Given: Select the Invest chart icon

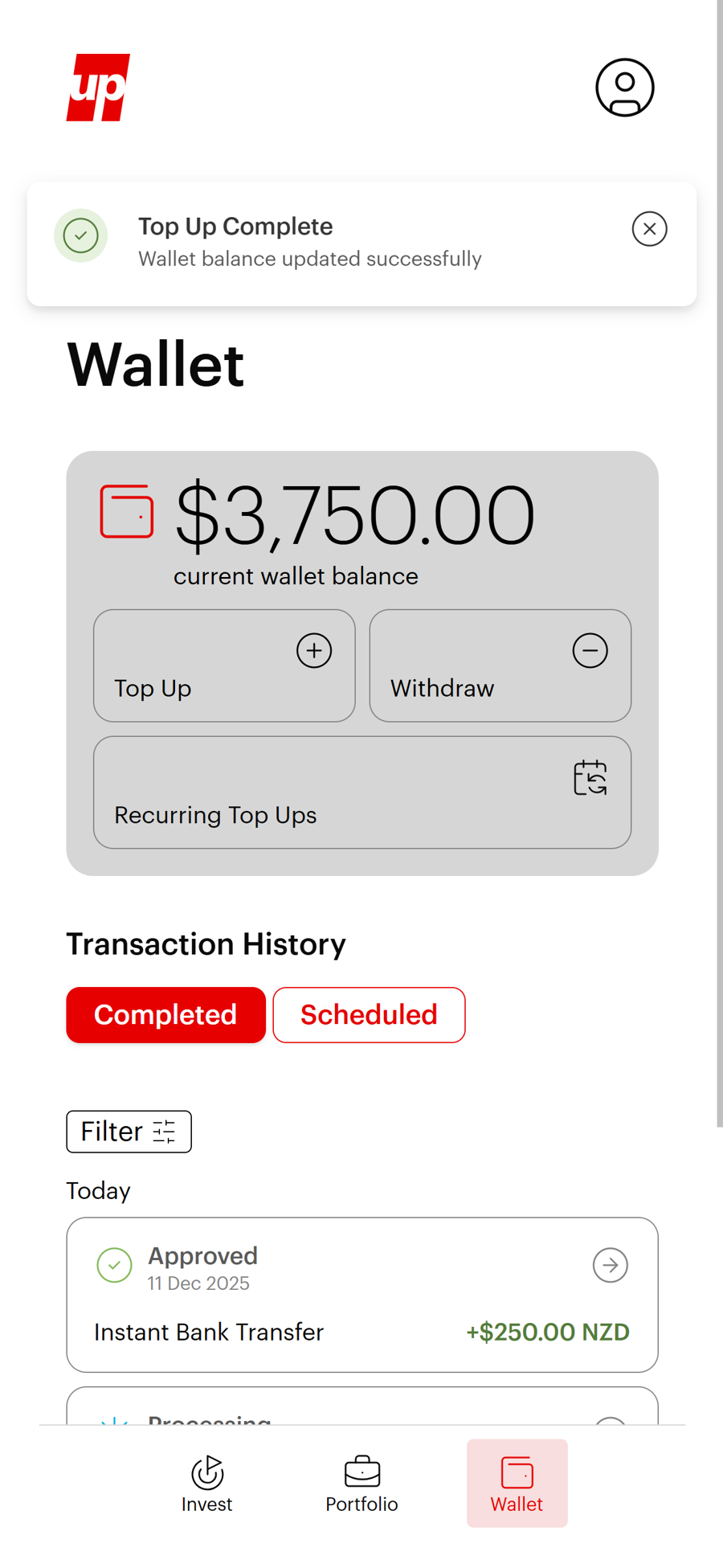Looking at the screenshot, I should click(x=206, y=1472).
